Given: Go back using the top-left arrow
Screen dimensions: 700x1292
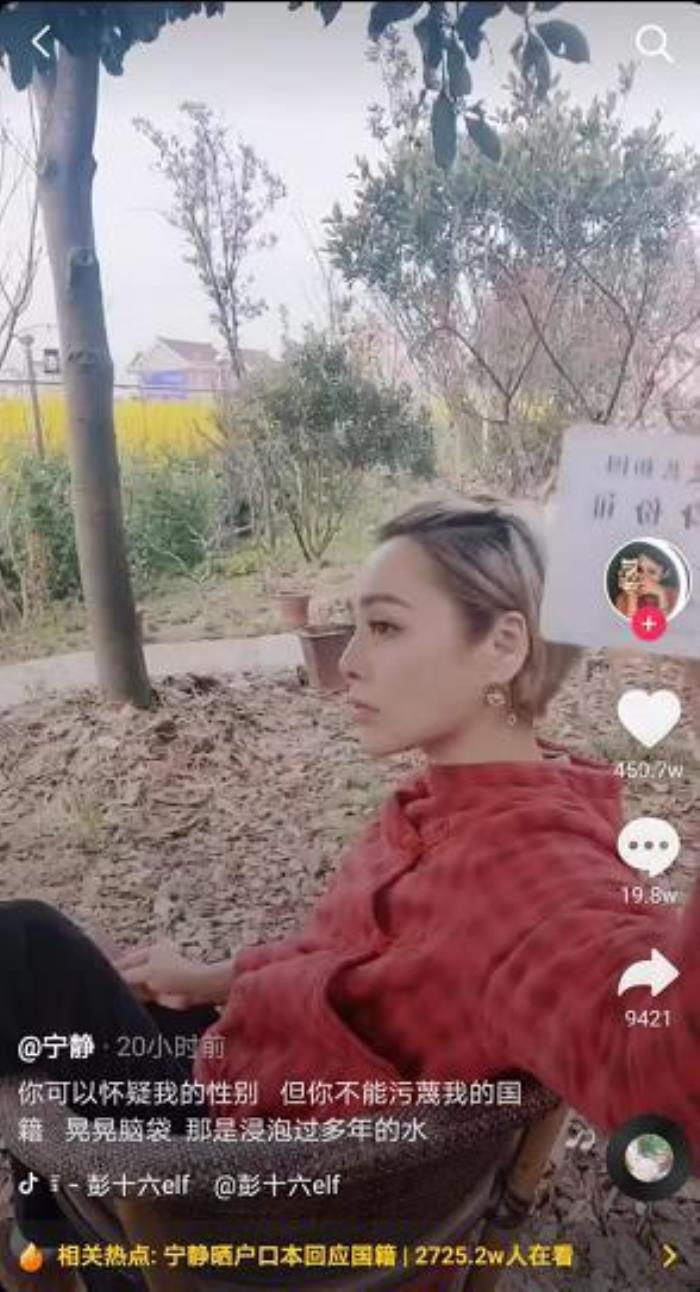Looking at the screenshot, I should pos(41,42).
